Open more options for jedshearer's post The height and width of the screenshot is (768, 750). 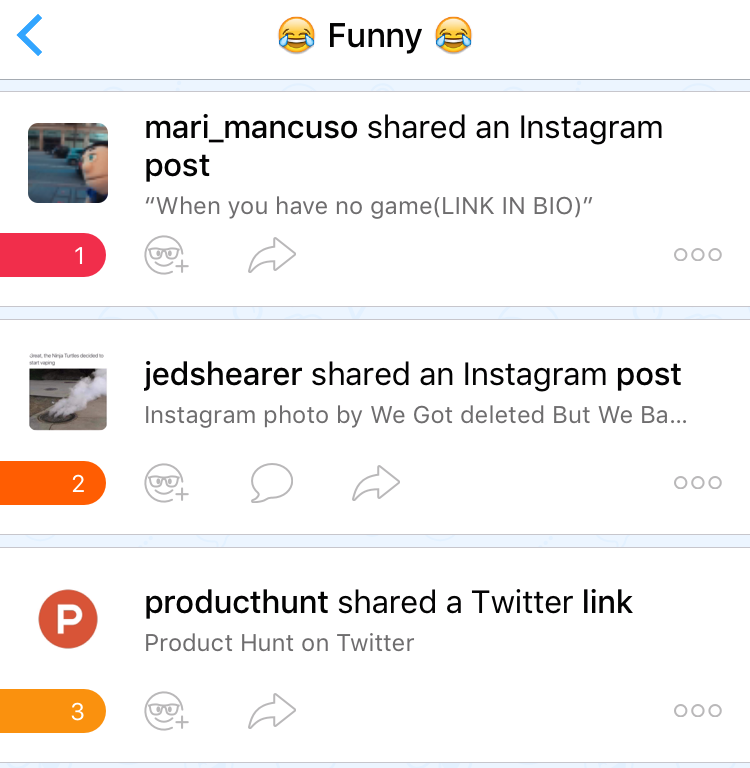[697, 483]
